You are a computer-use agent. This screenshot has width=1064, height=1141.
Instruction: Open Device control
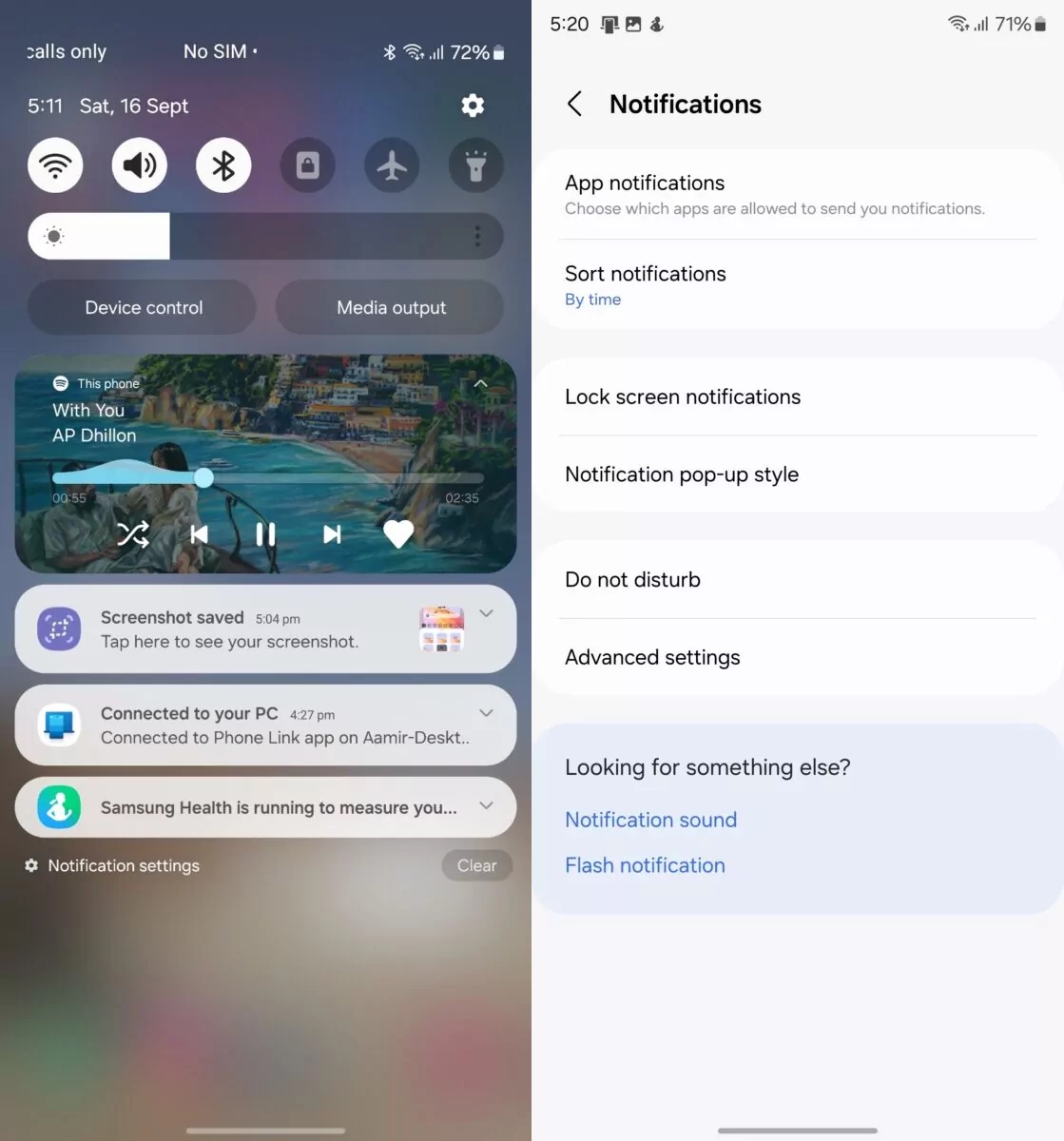click(143, 307)
